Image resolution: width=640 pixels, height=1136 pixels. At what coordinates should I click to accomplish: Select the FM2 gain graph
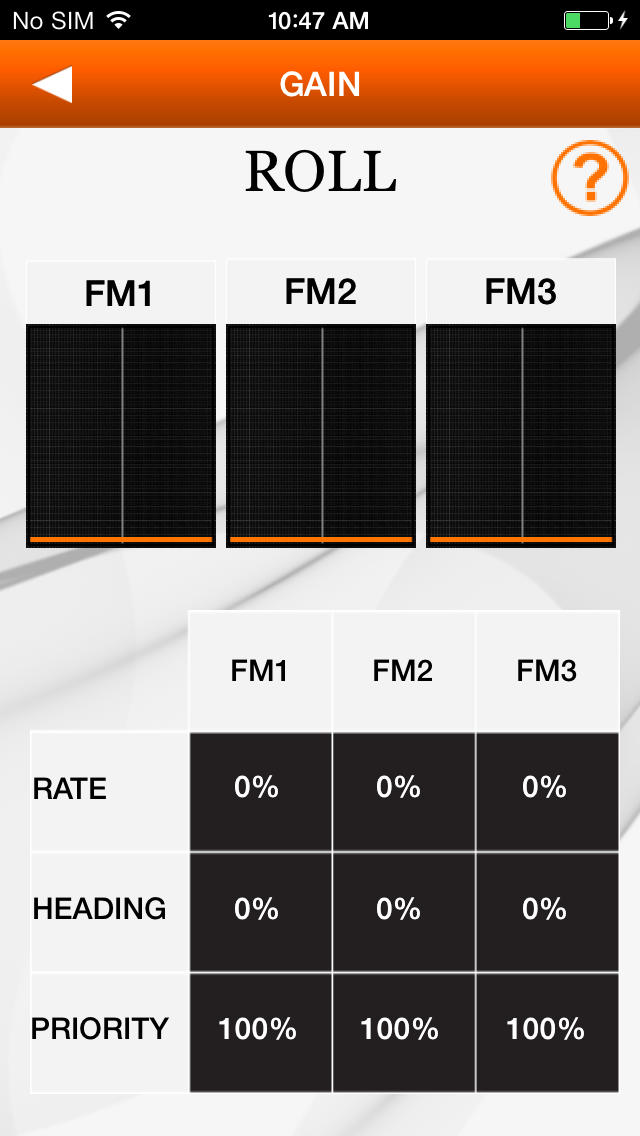(x=321, y=435)
